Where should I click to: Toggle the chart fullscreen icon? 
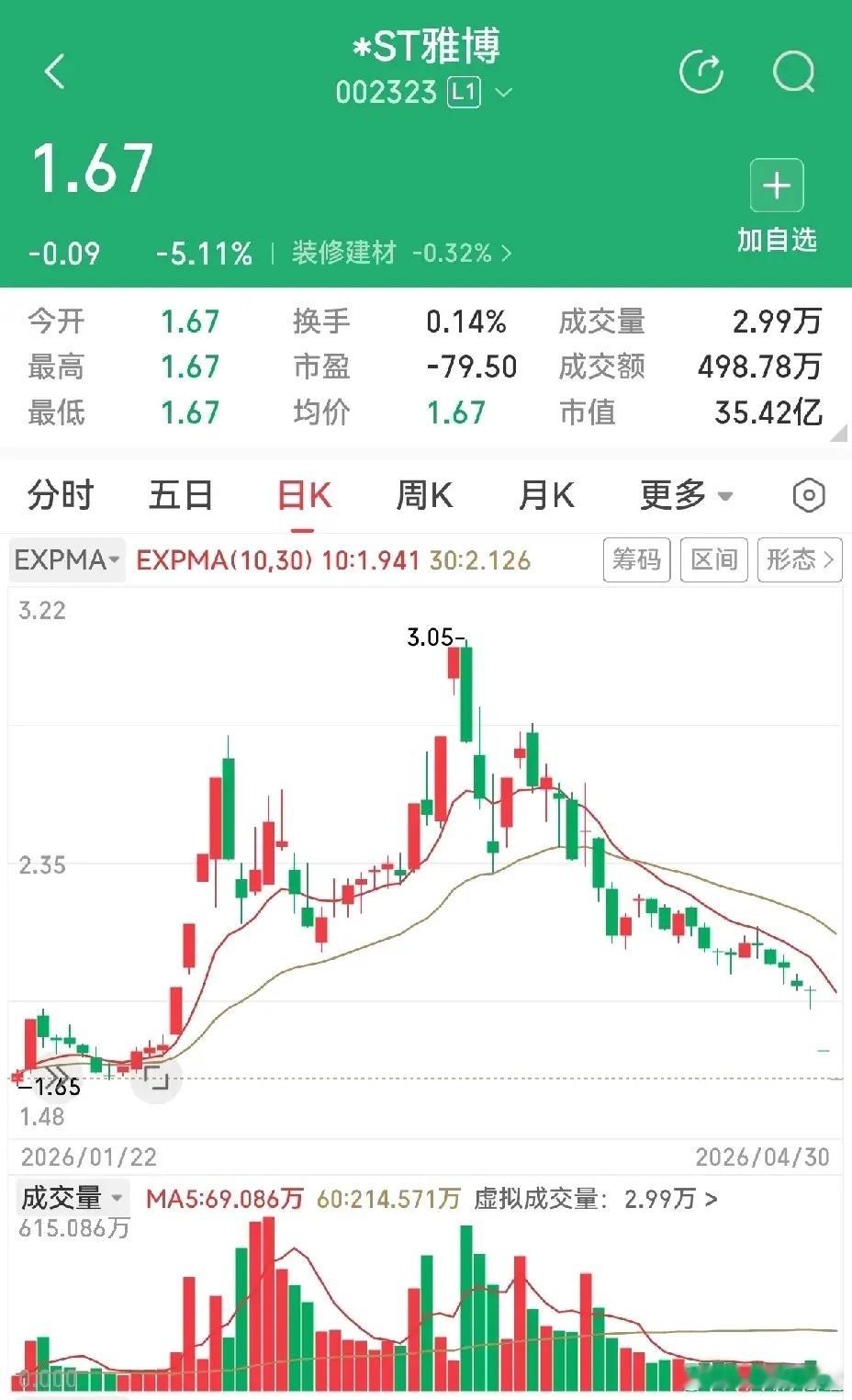(x=156, y=1077)
